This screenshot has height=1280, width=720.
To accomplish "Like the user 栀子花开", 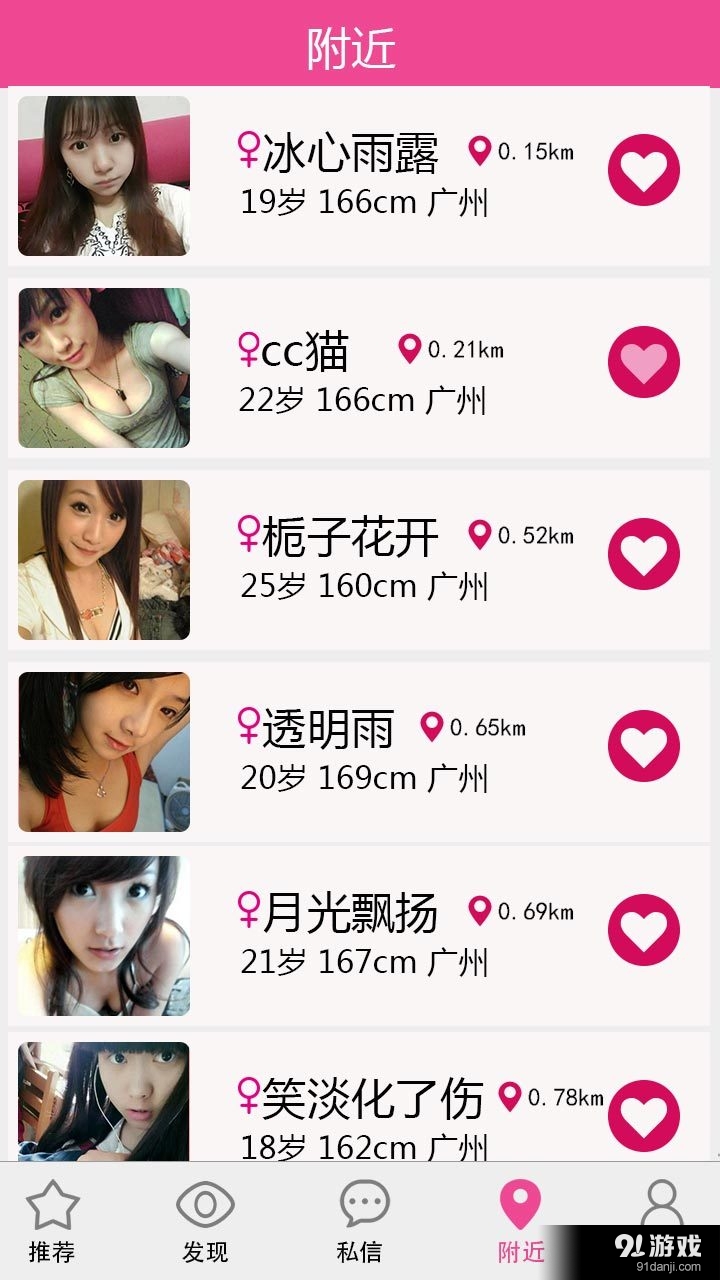I will pyautogui.click(x=645, y=552).
